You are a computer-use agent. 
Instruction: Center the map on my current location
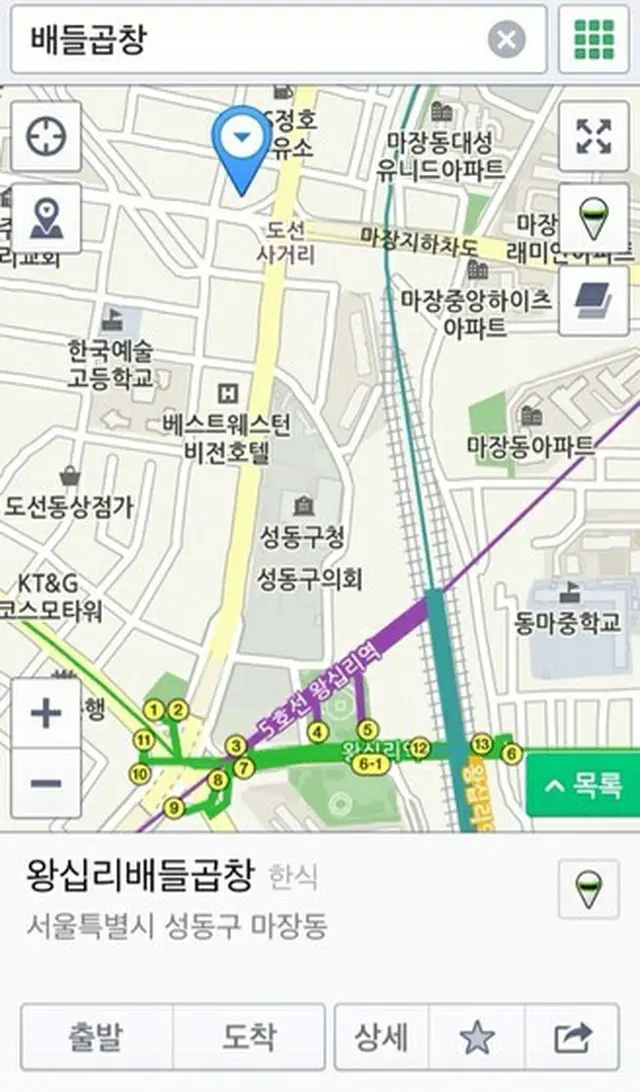click(46, 136)
